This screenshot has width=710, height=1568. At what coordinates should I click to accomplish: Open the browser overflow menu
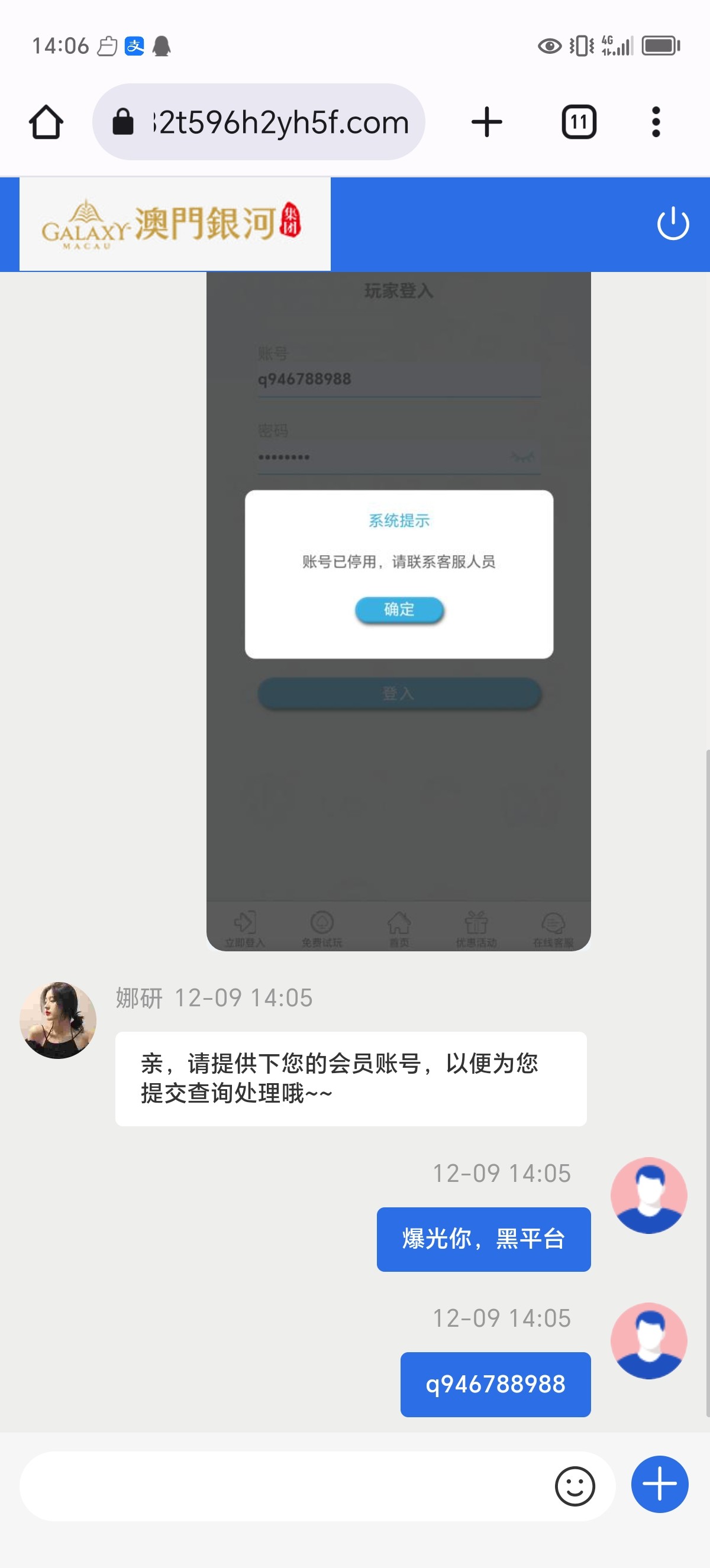[x=656, y=122]
